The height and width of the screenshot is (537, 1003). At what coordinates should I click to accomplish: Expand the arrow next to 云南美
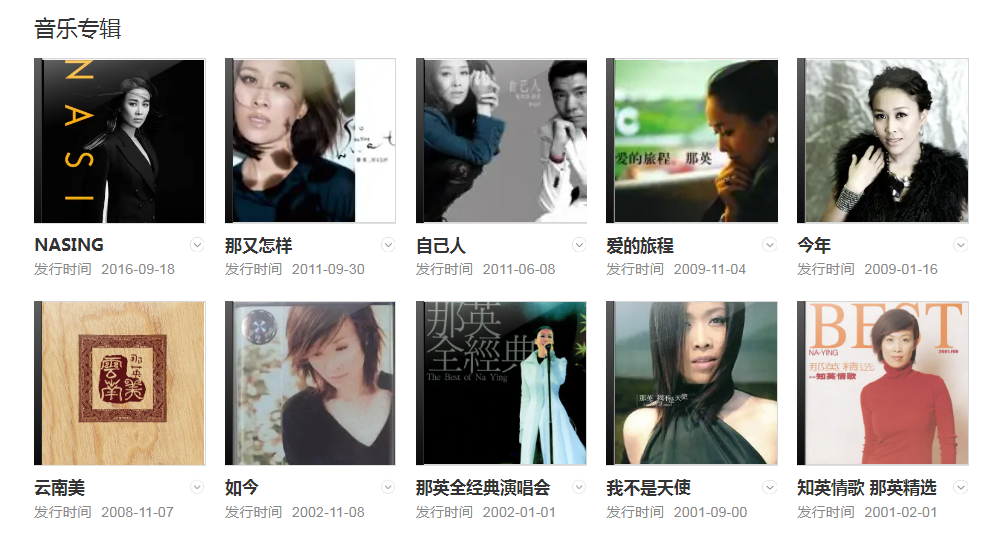click(x=197, y=488)
